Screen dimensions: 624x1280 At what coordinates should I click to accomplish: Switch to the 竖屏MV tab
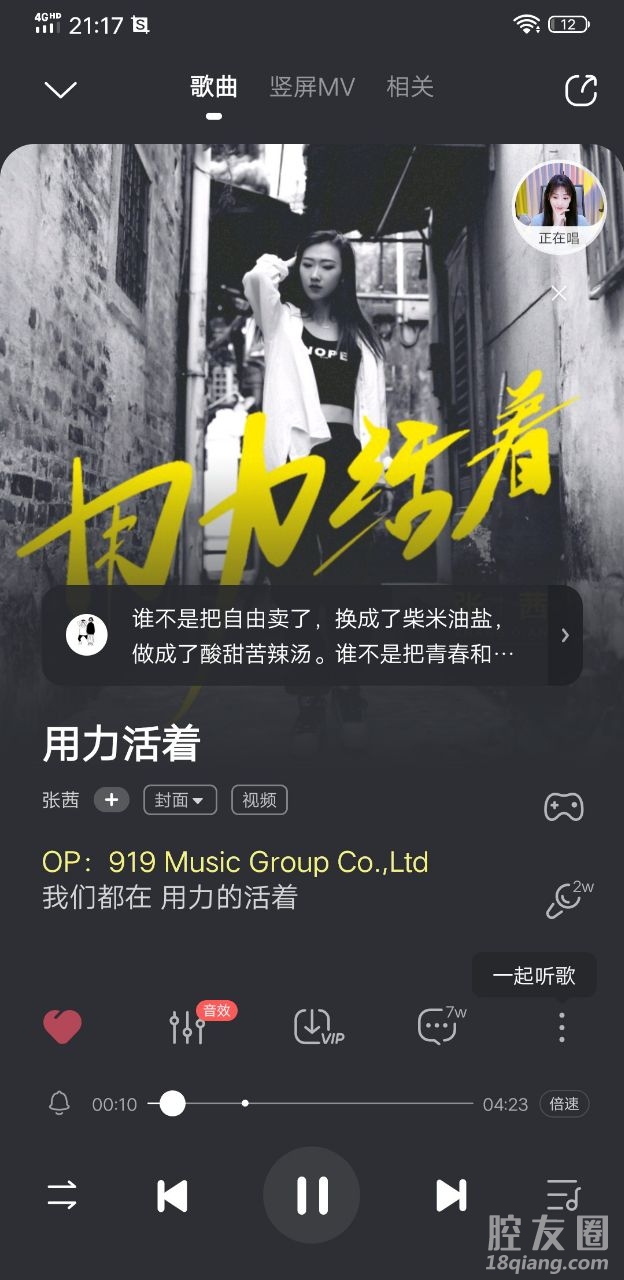click(312, 87)
